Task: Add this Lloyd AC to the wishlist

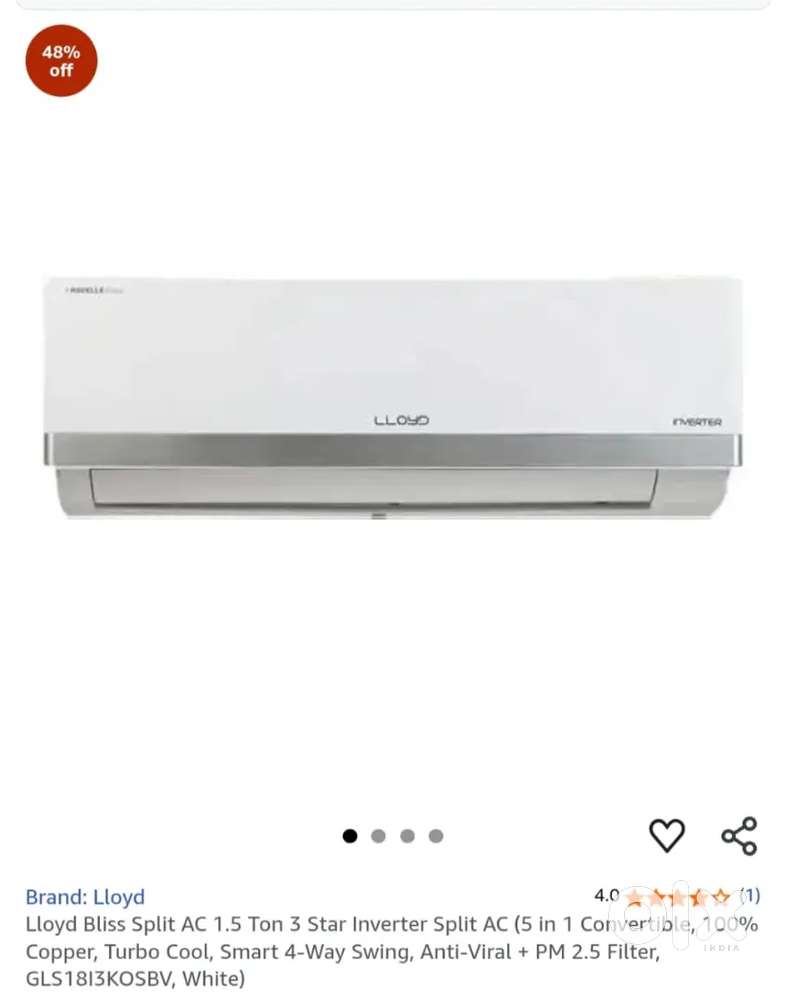Action: [667, 835]
